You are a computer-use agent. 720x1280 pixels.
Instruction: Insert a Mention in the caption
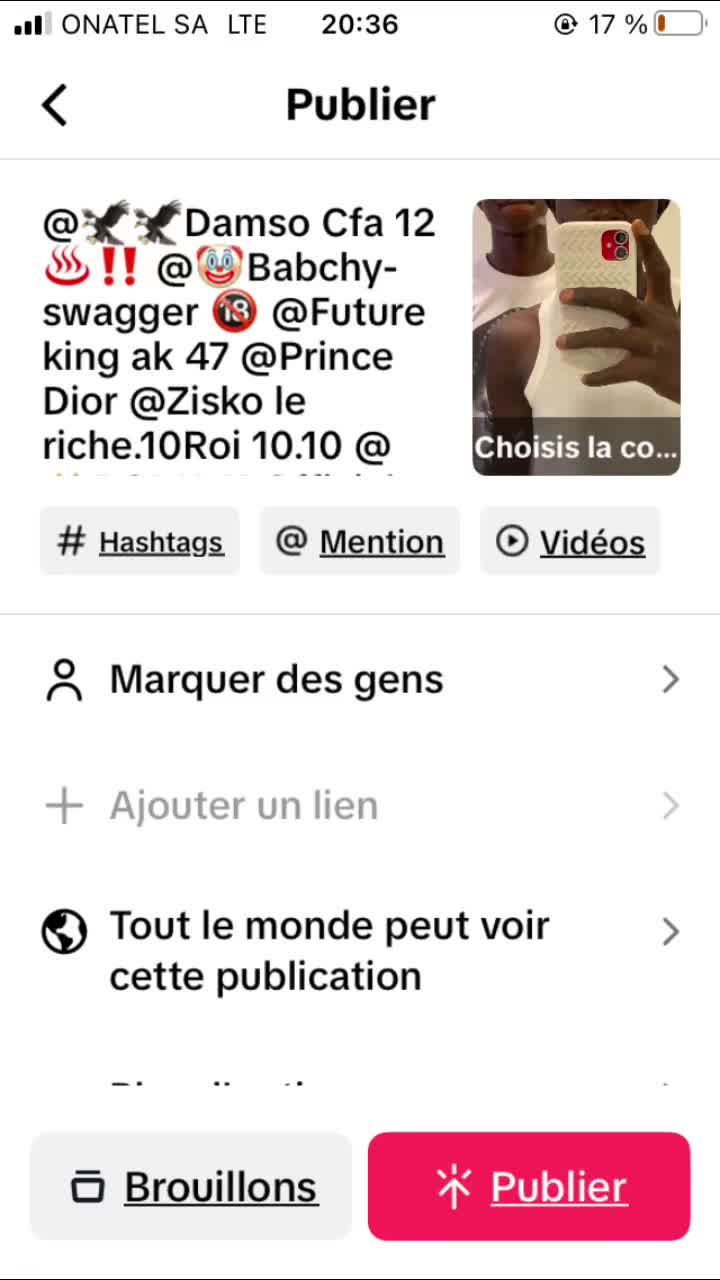[360, 541]
